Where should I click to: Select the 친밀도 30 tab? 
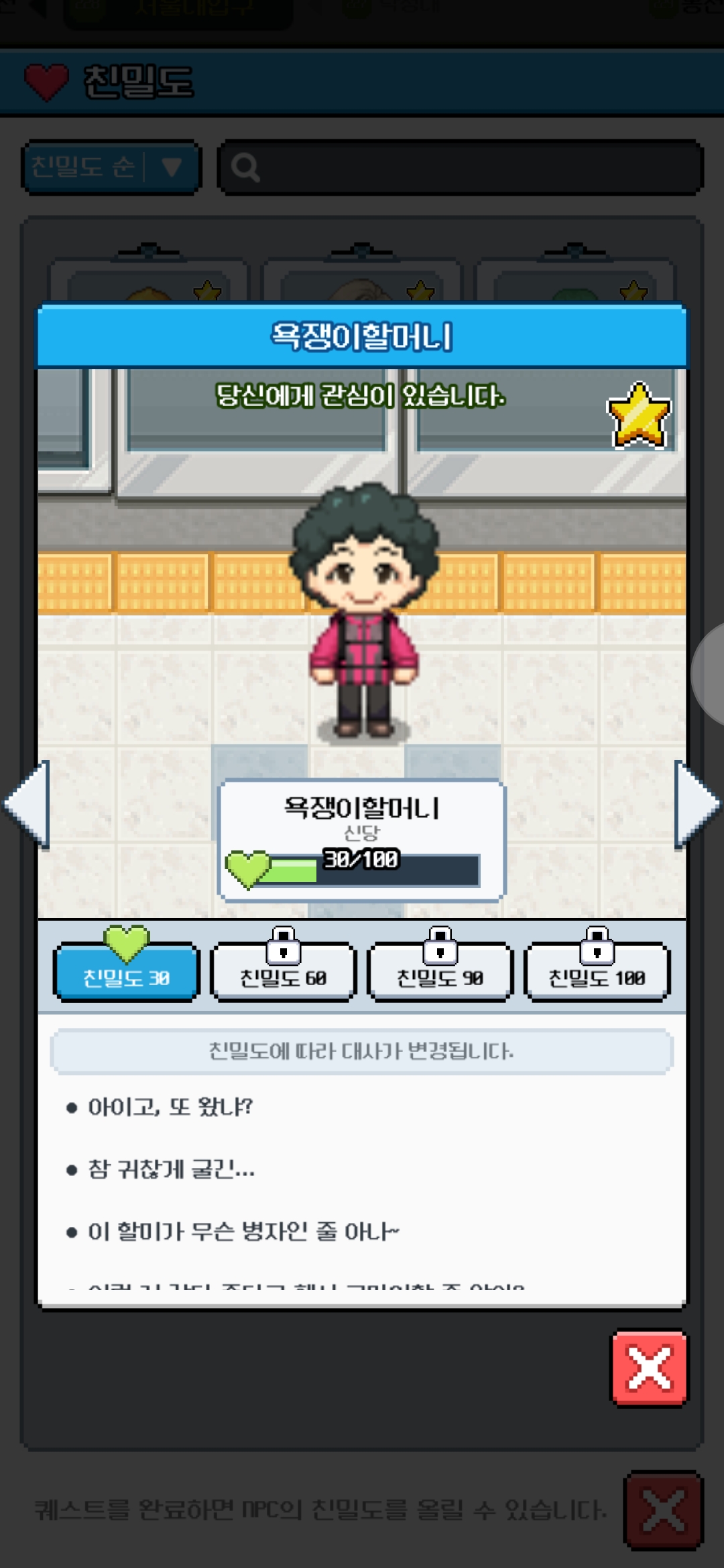126,974
